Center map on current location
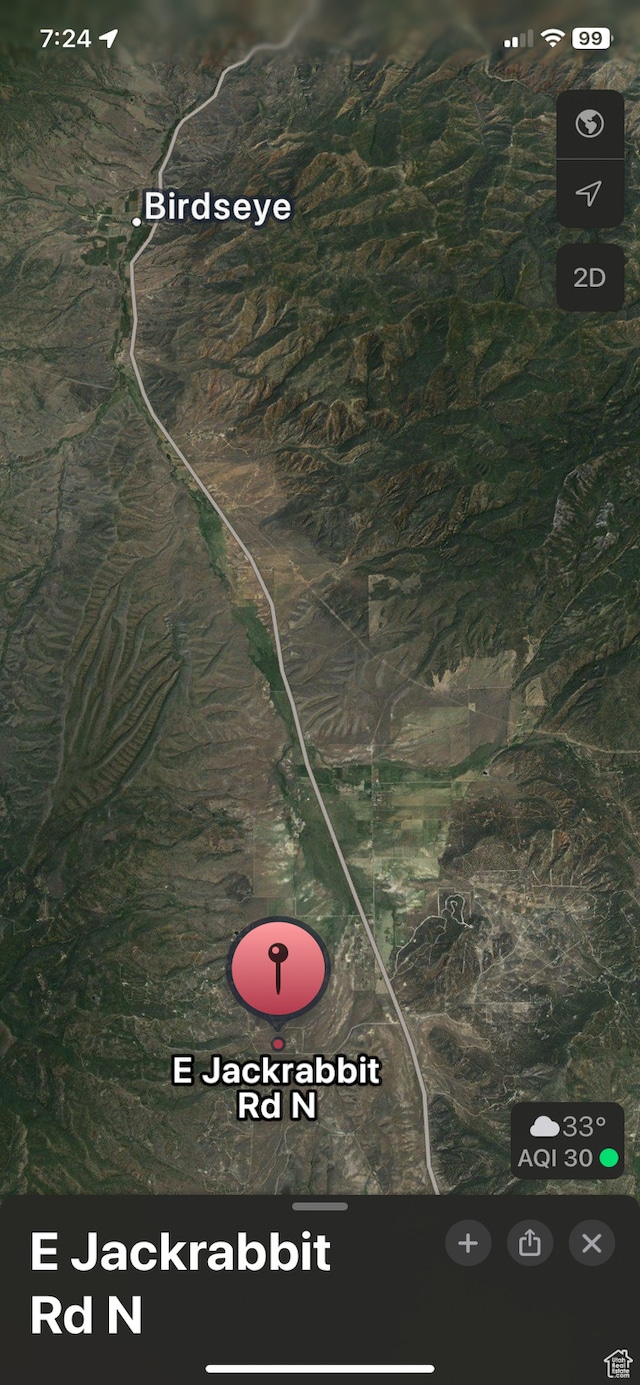640x1385 pixels. (590, 193)
